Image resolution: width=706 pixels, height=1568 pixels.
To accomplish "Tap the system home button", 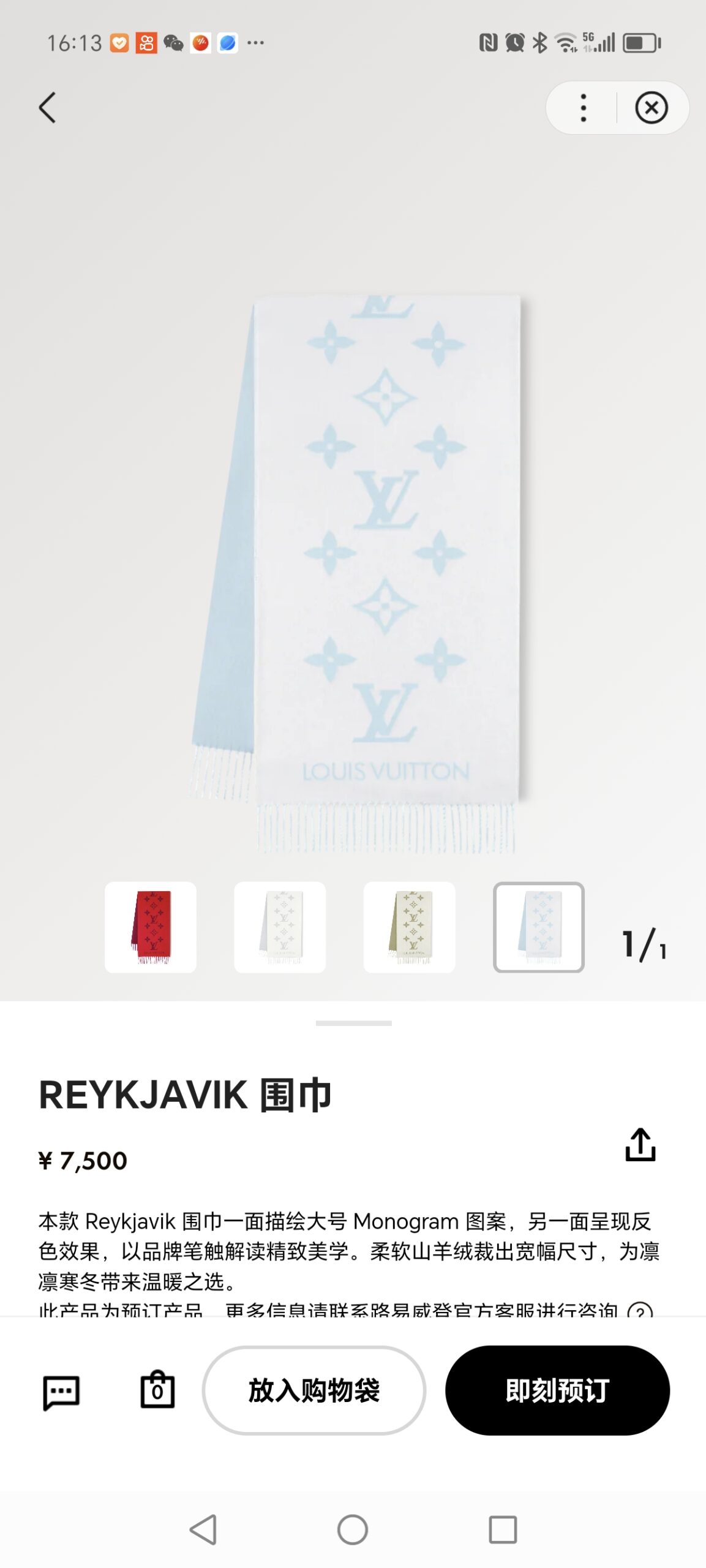I will coord(353,1530).
